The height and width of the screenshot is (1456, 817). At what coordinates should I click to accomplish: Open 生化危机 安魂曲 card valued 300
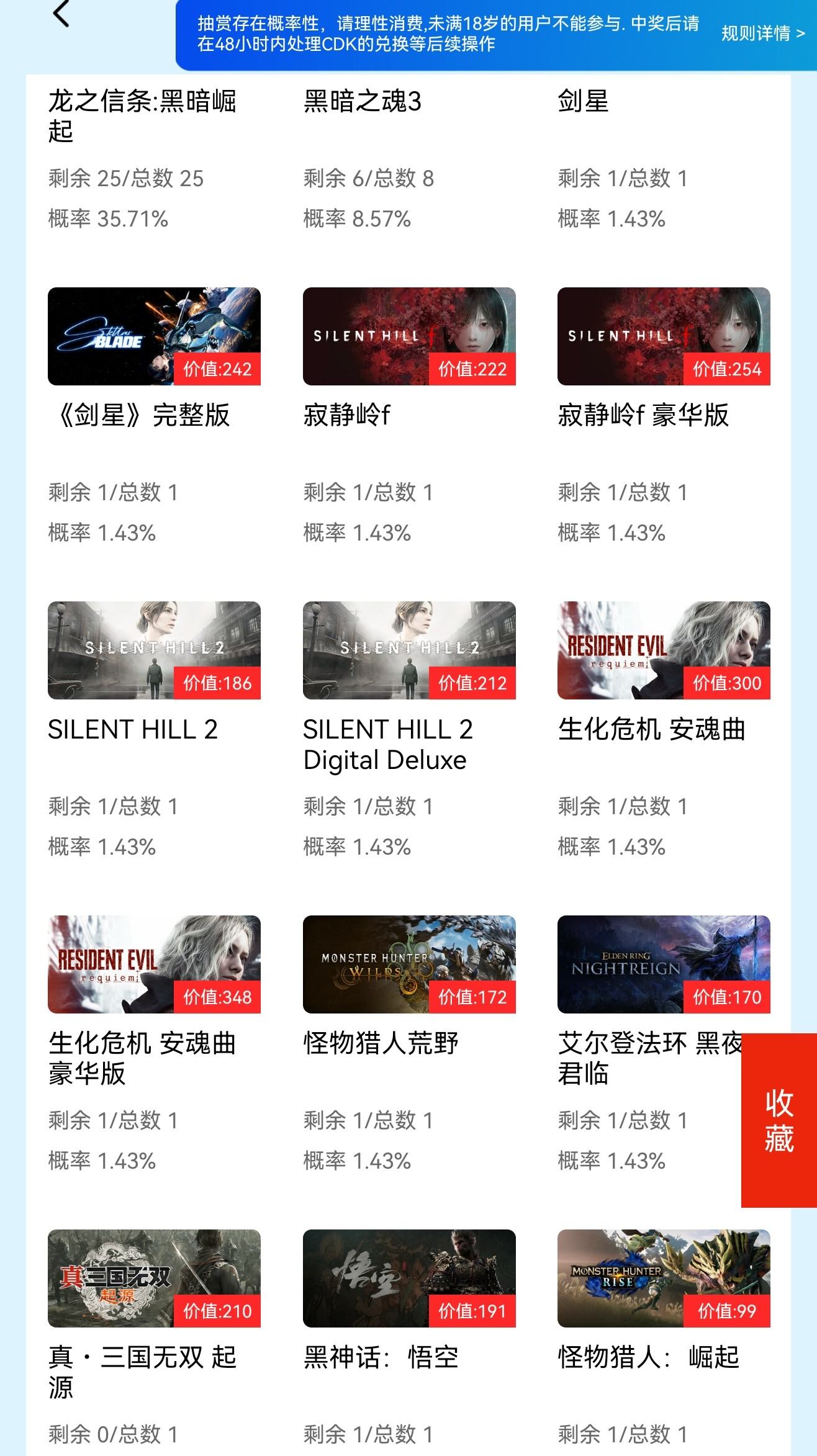(664, 650)
